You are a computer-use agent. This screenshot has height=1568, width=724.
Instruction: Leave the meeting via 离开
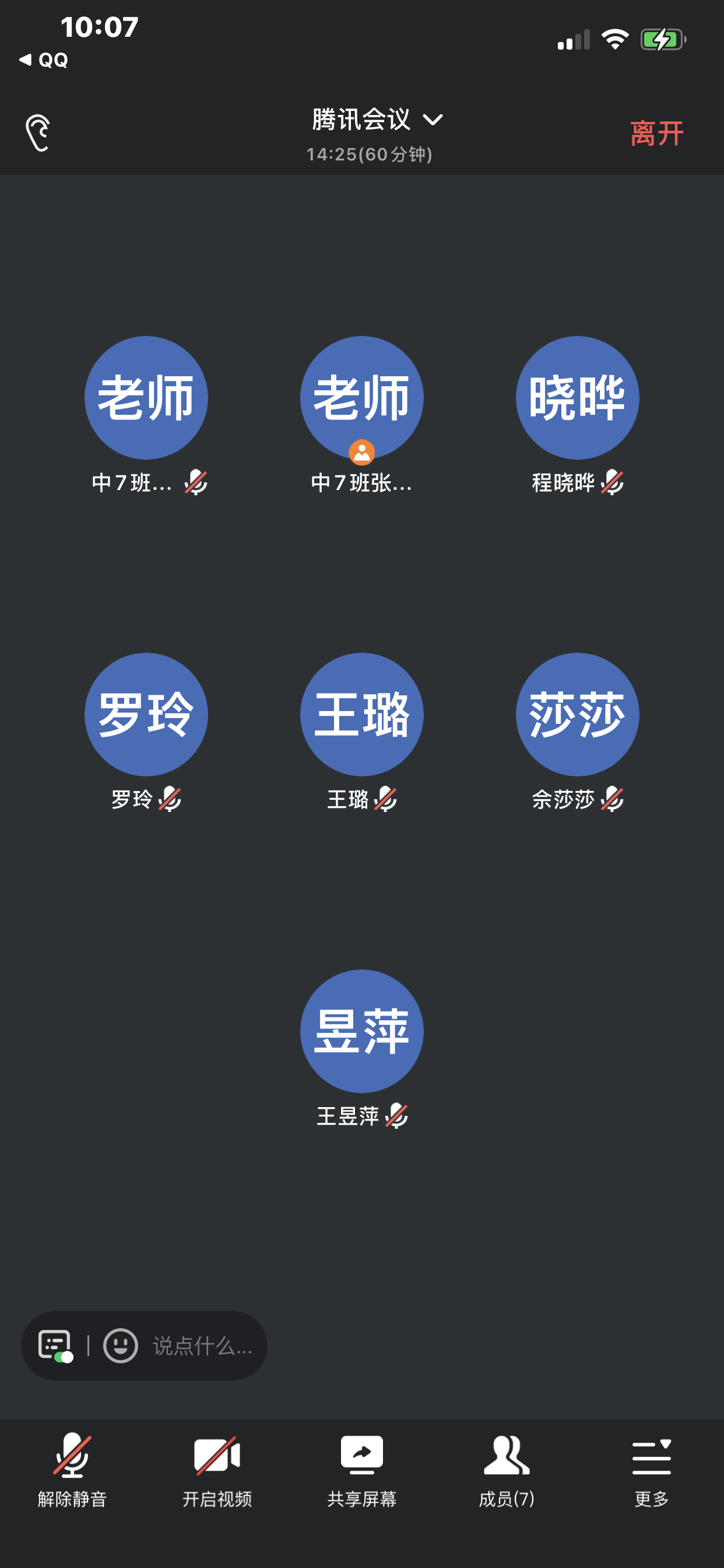tap(656, 134)
